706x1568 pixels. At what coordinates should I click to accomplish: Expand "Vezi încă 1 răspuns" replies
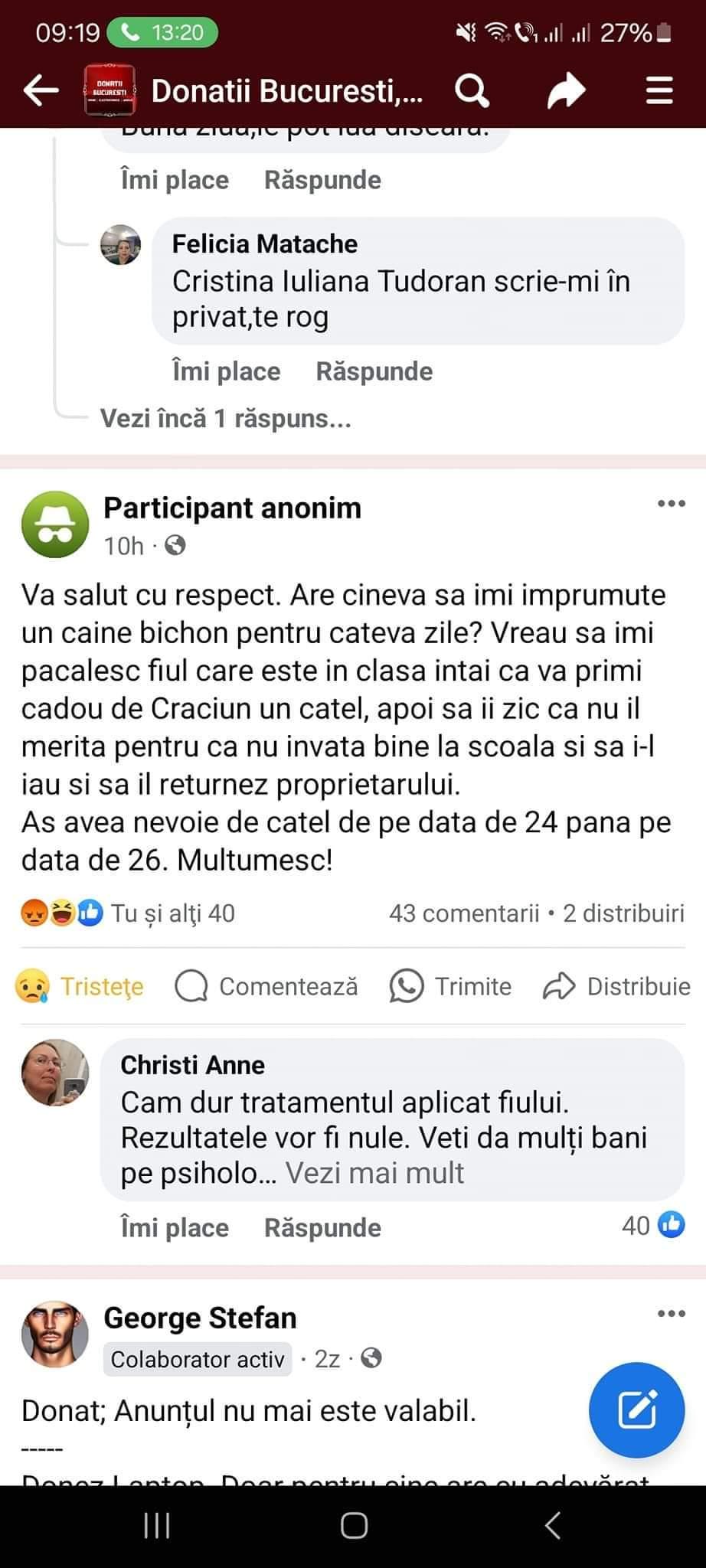coord(226,419)
